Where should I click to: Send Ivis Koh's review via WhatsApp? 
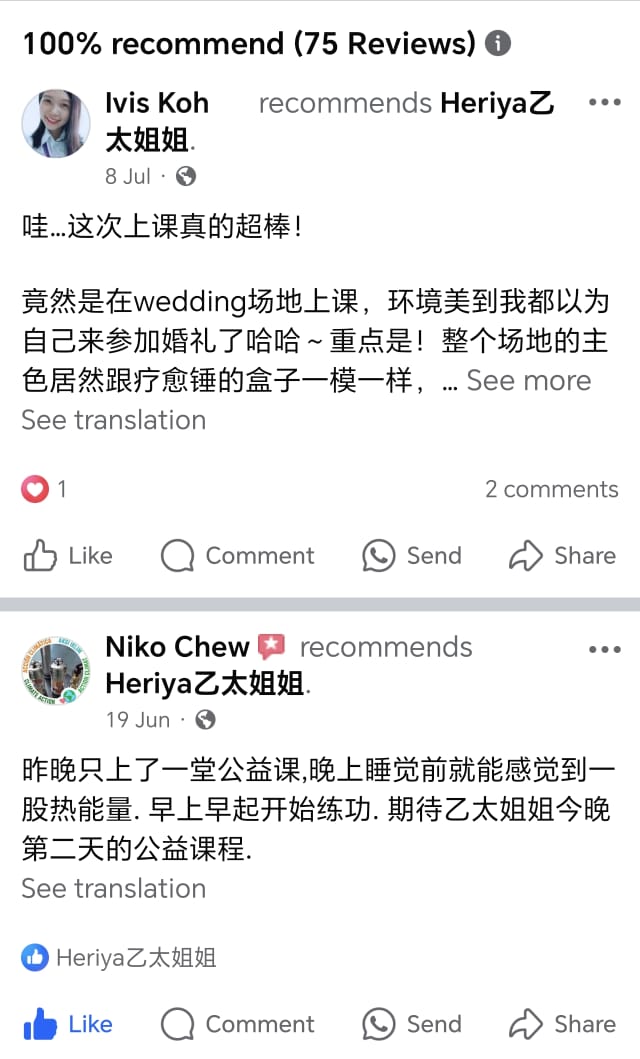coord(411,556)
